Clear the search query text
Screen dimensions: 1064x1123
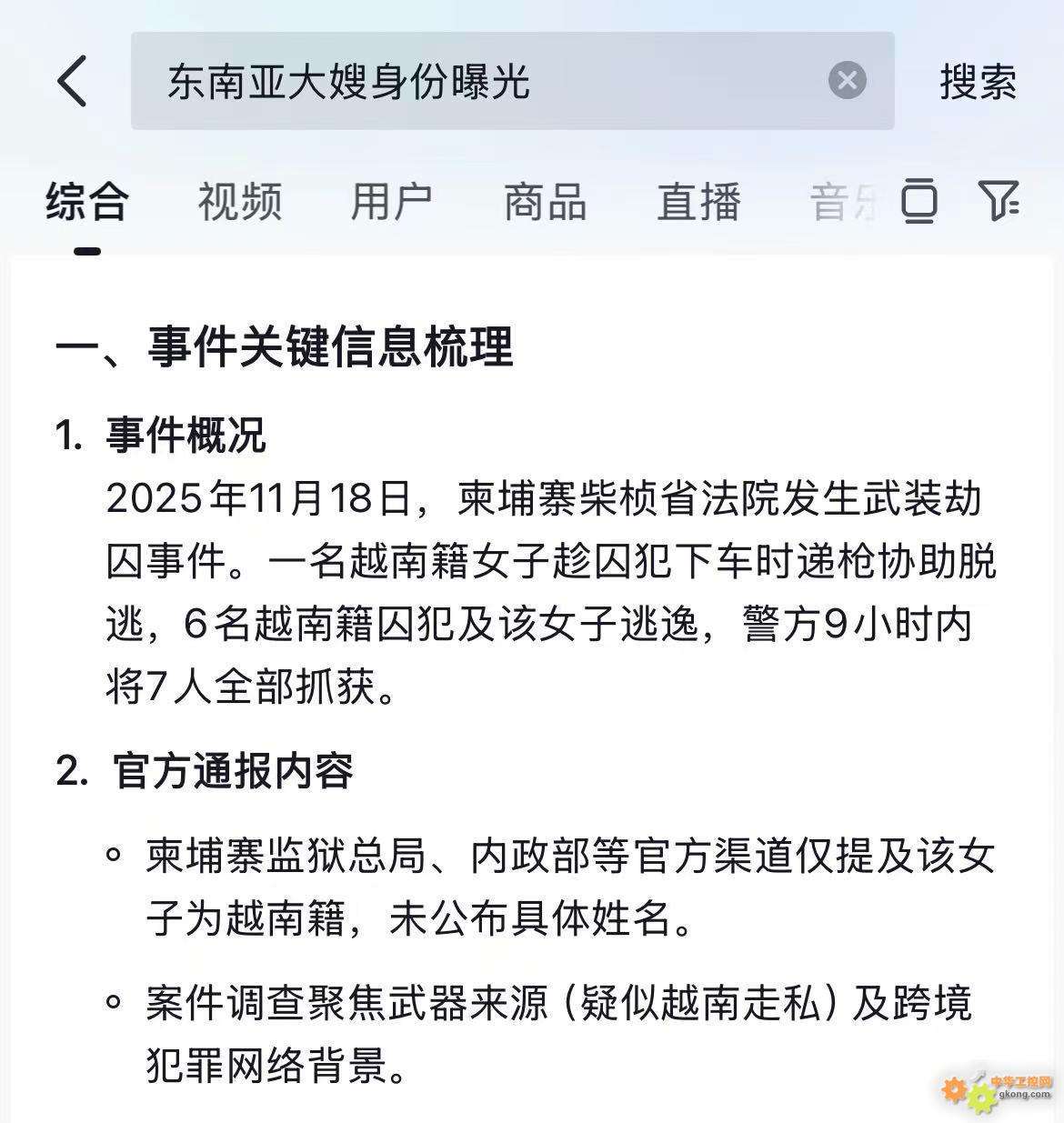coord(847,81)
